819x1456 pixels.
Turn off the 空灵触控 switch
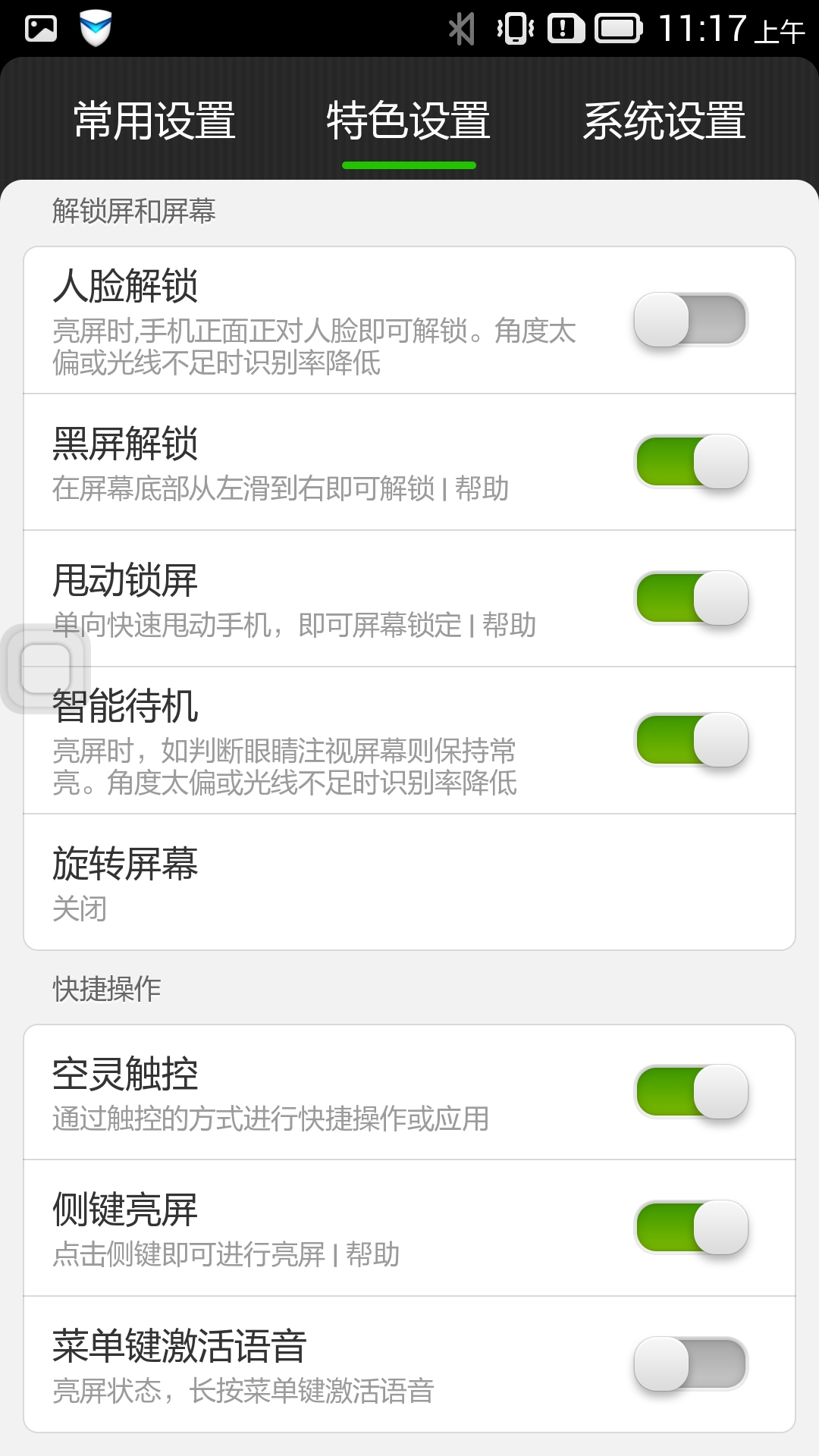tap(691, 1091)
